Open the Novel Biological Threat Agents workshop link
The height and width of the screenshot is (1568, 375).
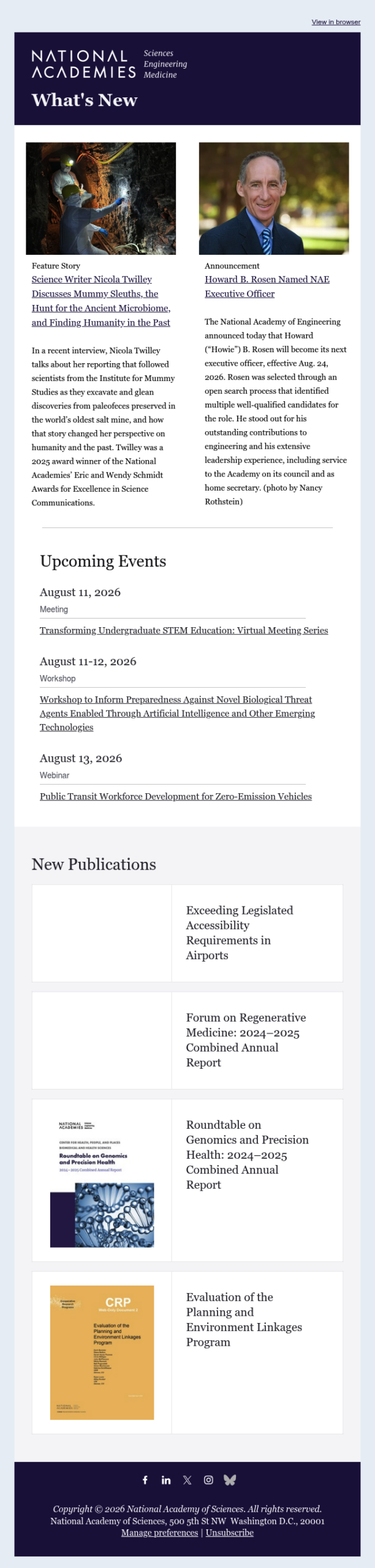click(178, 714)
